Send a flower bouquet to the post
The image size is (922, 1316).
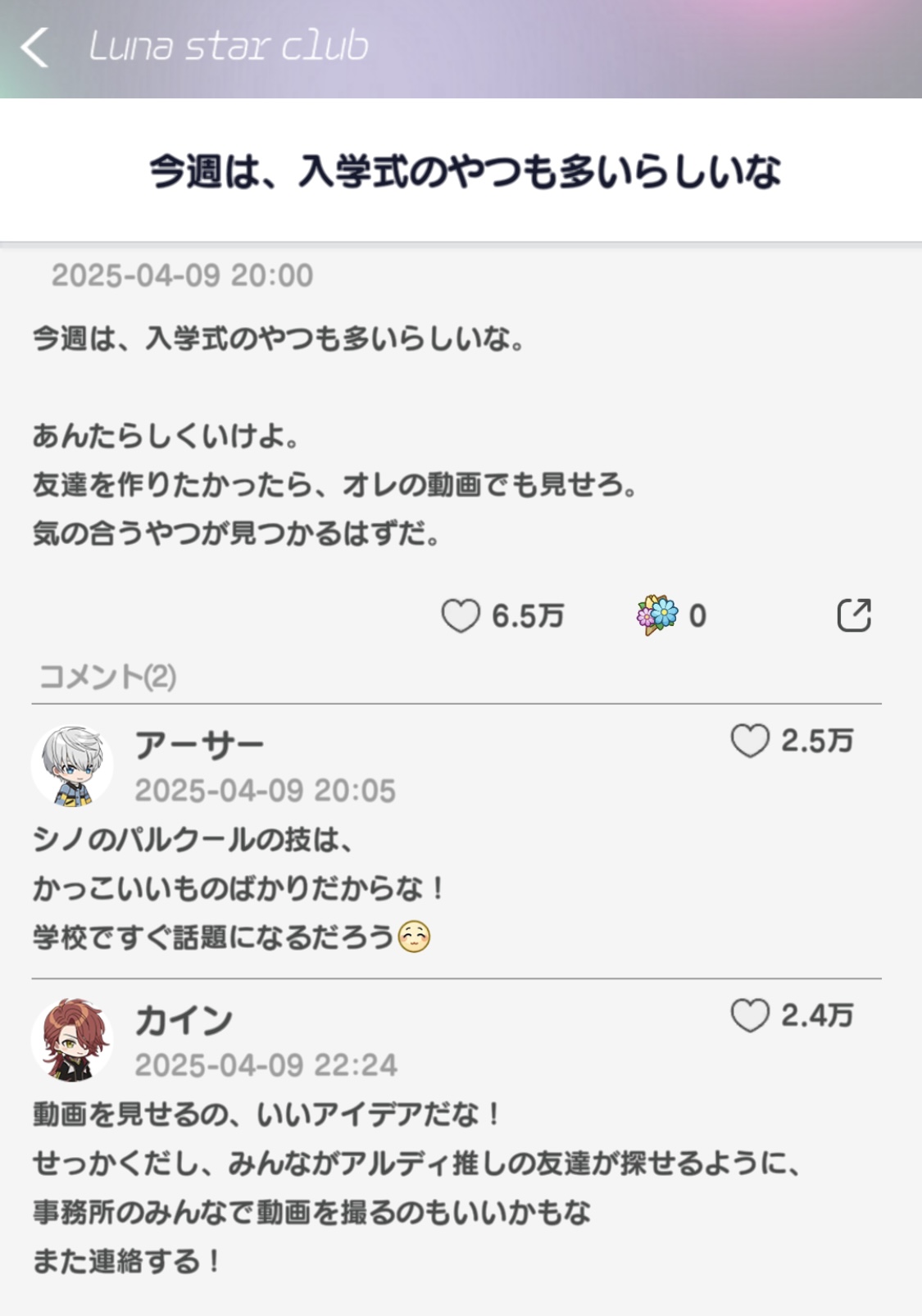click(x=657, y=615)
